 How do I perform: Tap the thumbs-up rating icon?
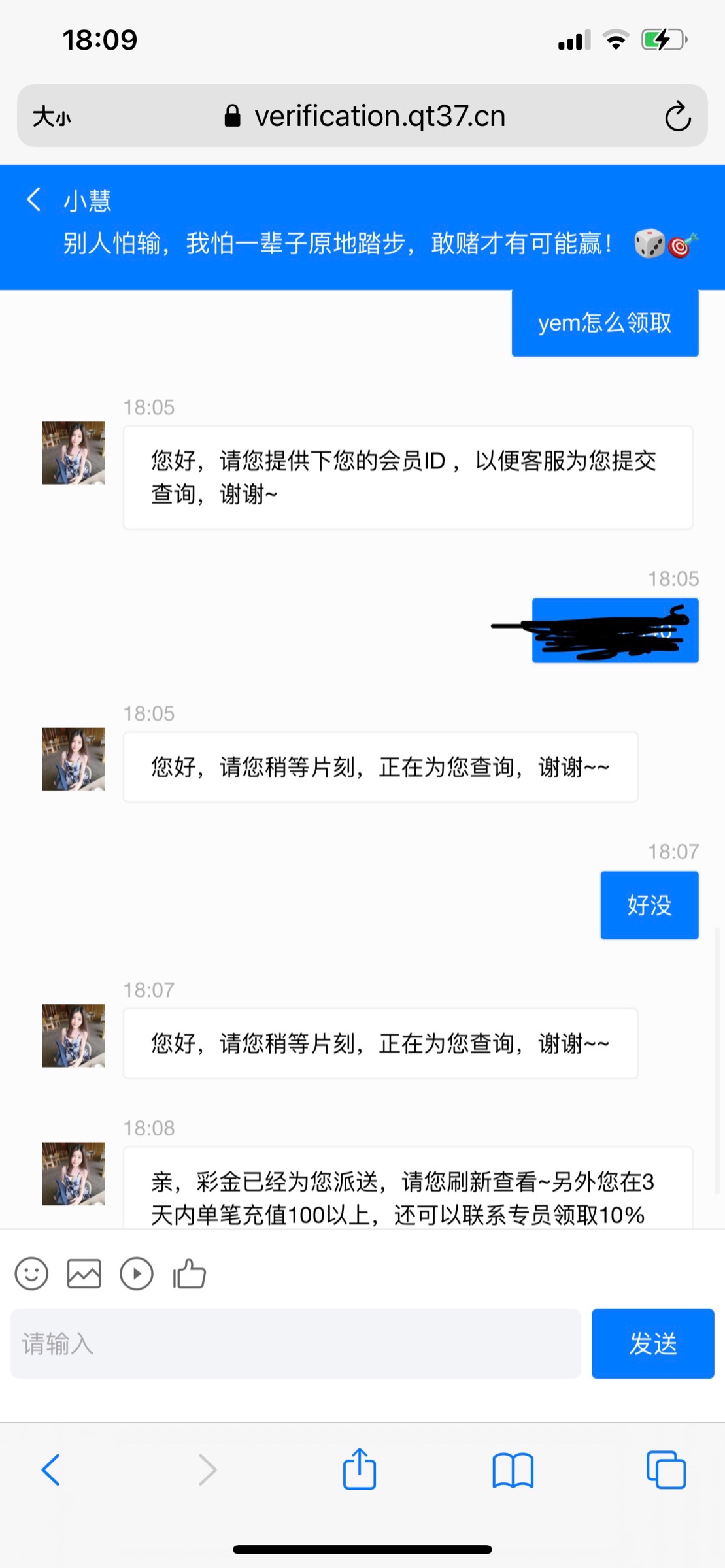pyautogui.click(x=190, y=1273)
